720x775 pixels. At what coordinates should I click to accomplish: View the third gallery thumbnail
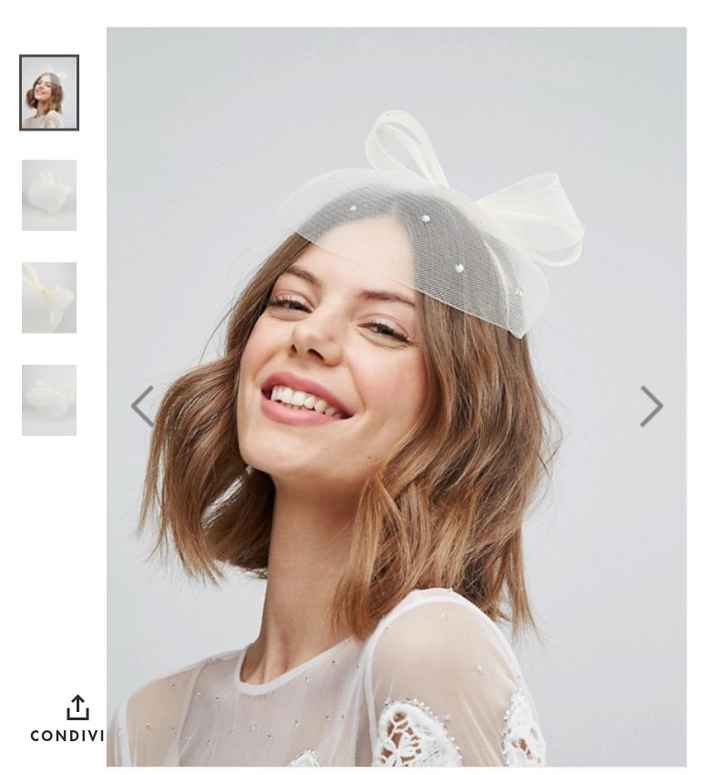pos(49,297)
